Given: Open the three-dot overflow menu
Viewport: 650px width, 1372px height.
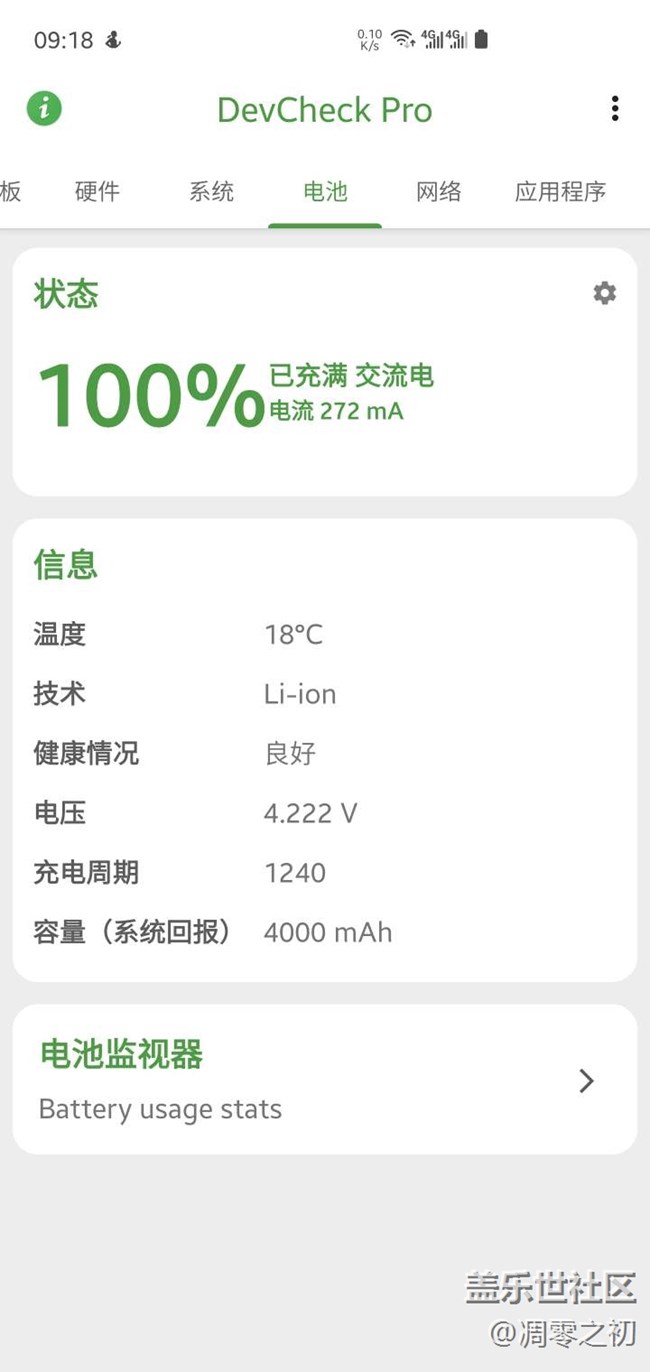Looking at the screenshot, I should [x=614, y=109].
